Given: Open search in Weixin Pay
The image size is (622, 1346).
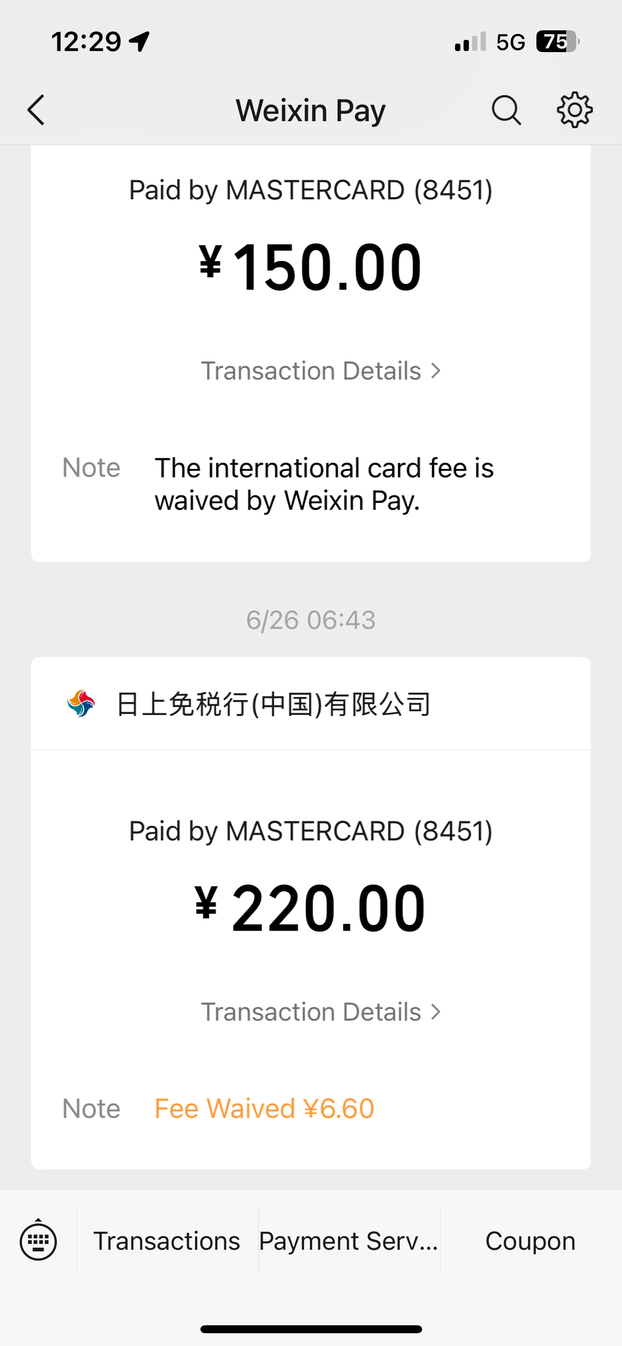Looking at the screenshot, I should tap(506, 110).
